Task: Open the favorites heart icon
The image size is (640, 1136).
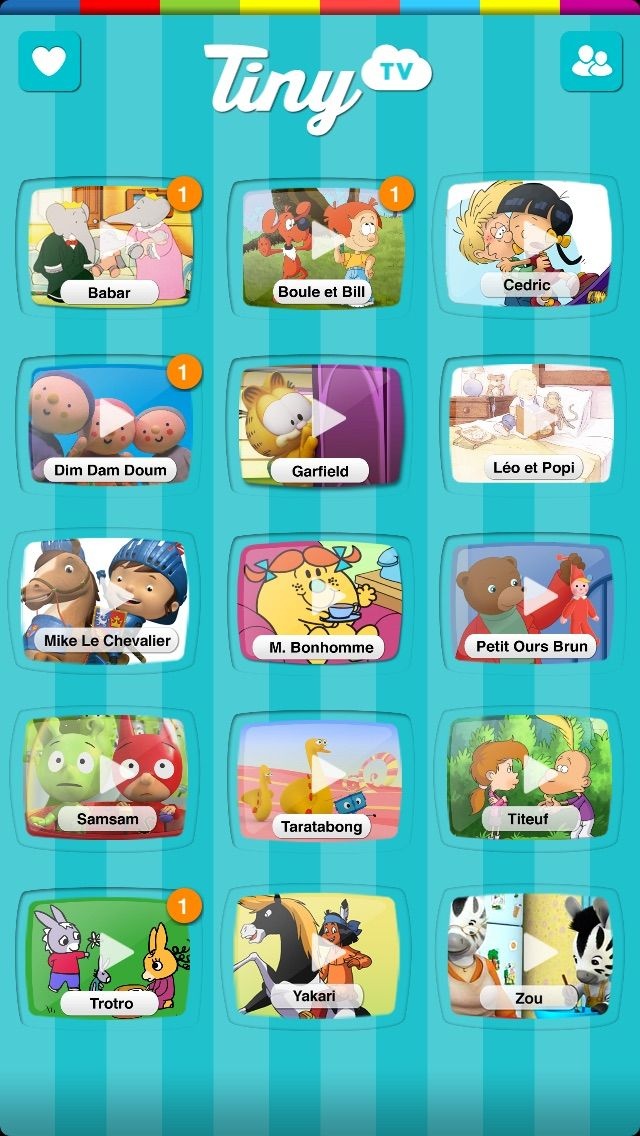Action: point(49,61)
